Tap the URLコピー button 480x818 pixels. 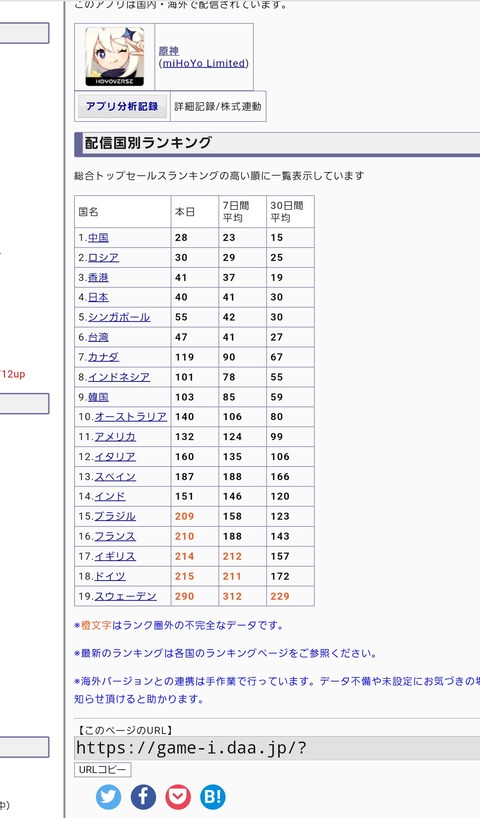[103, 769]
